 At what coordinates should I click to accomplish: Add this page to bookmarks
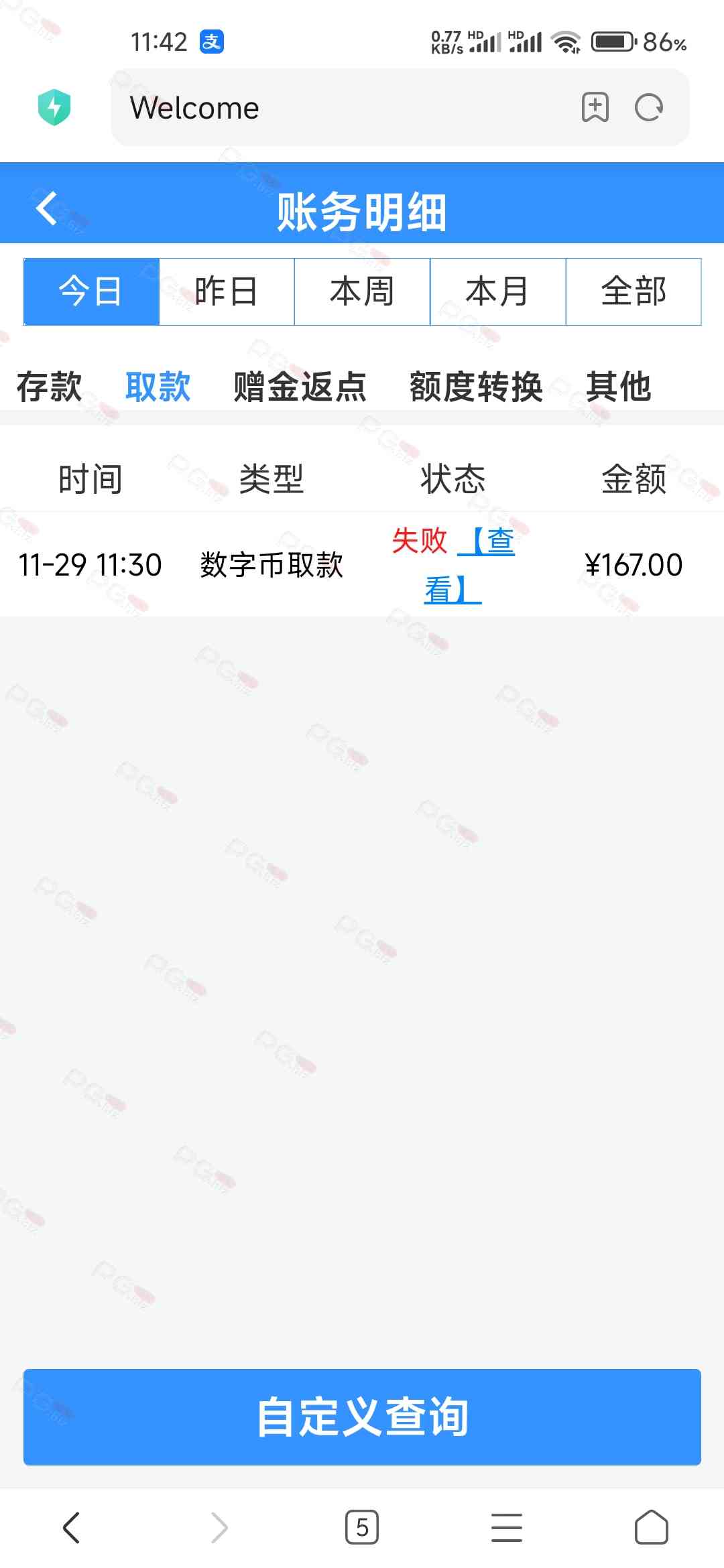(595, 107)
